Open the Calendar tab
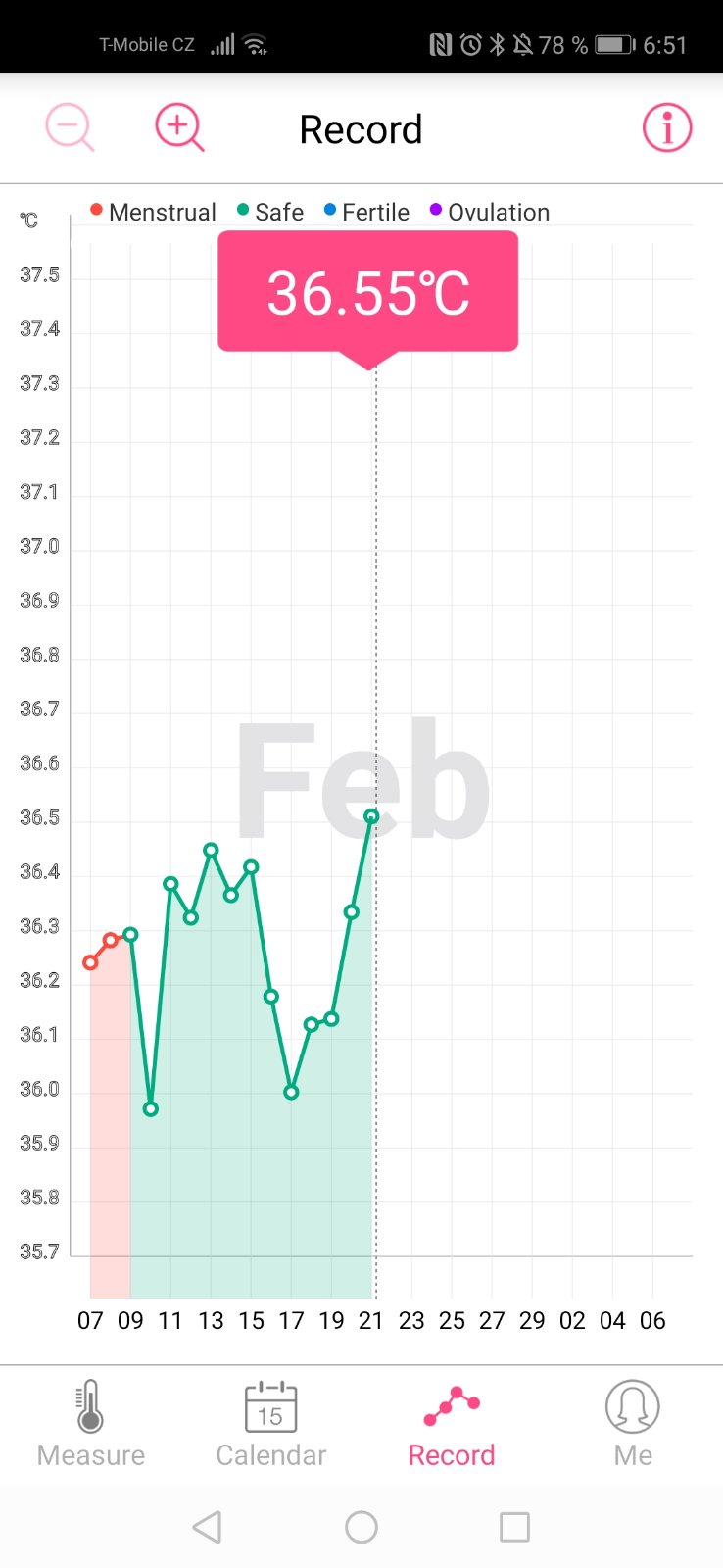Image resolution: width=723 pixels, height=1568 pixels. point(270,1423)
